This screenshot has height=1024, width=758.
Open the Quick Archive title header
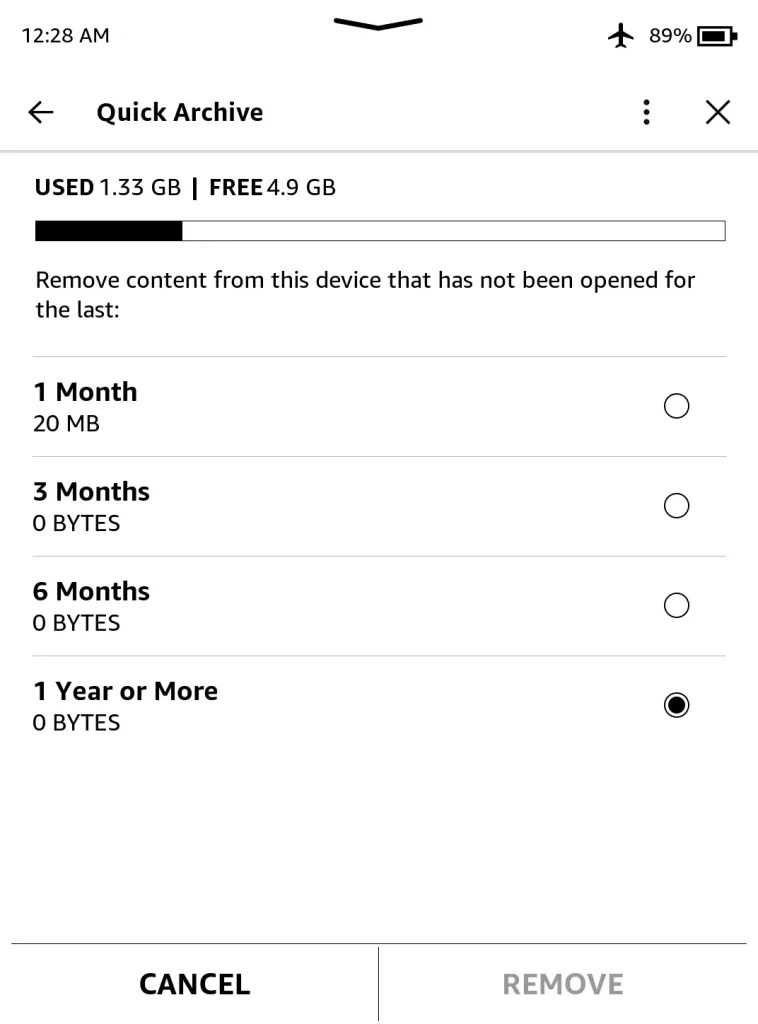179,112
